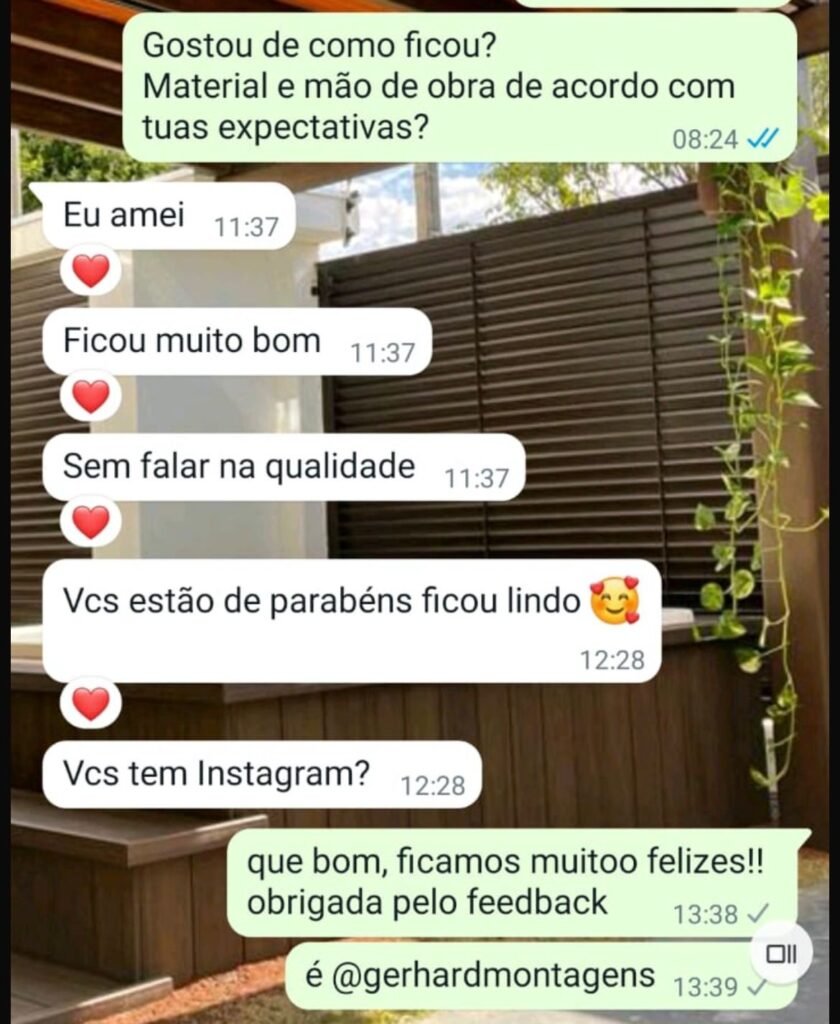Screen dimensions: 840x1024
Task: Show heart reaction under "Vcs estão de parabéns"
Action: [x=91, y=703]
